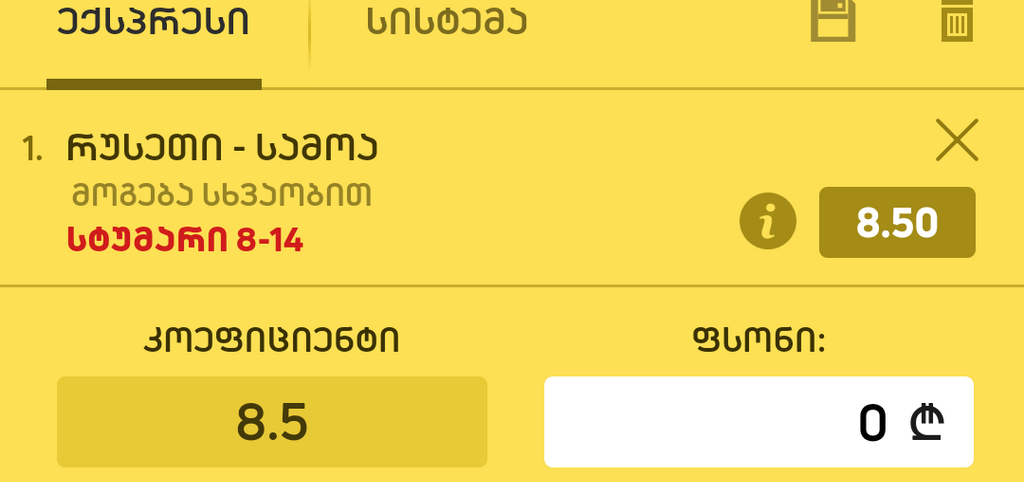The height and width of the screenshot is (482, 1024).
Task: Open info for the რუსეთი - სამოა bet
Action: click(767, 223)
